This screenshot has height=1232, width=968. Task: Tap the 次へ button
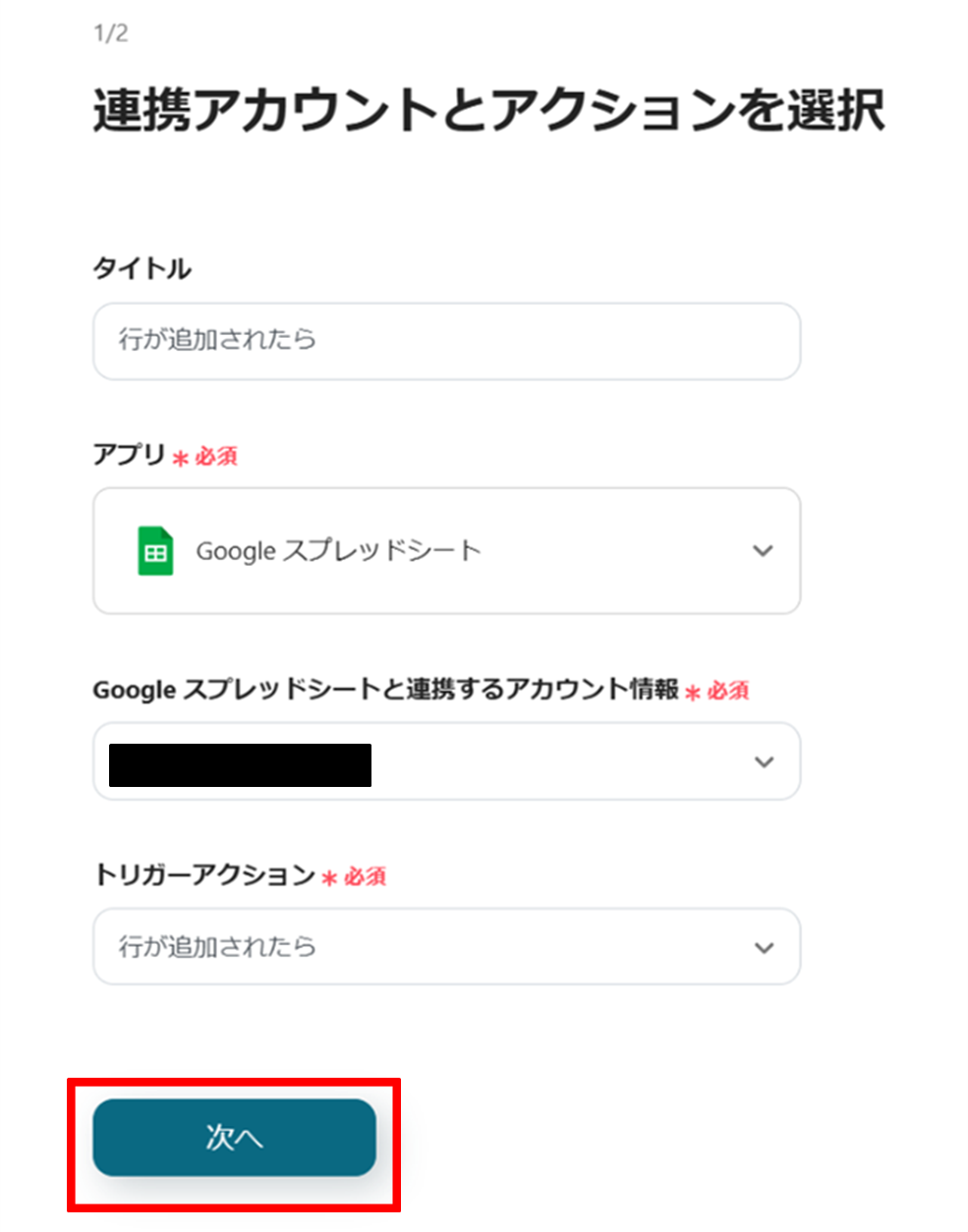[234, 1138]
